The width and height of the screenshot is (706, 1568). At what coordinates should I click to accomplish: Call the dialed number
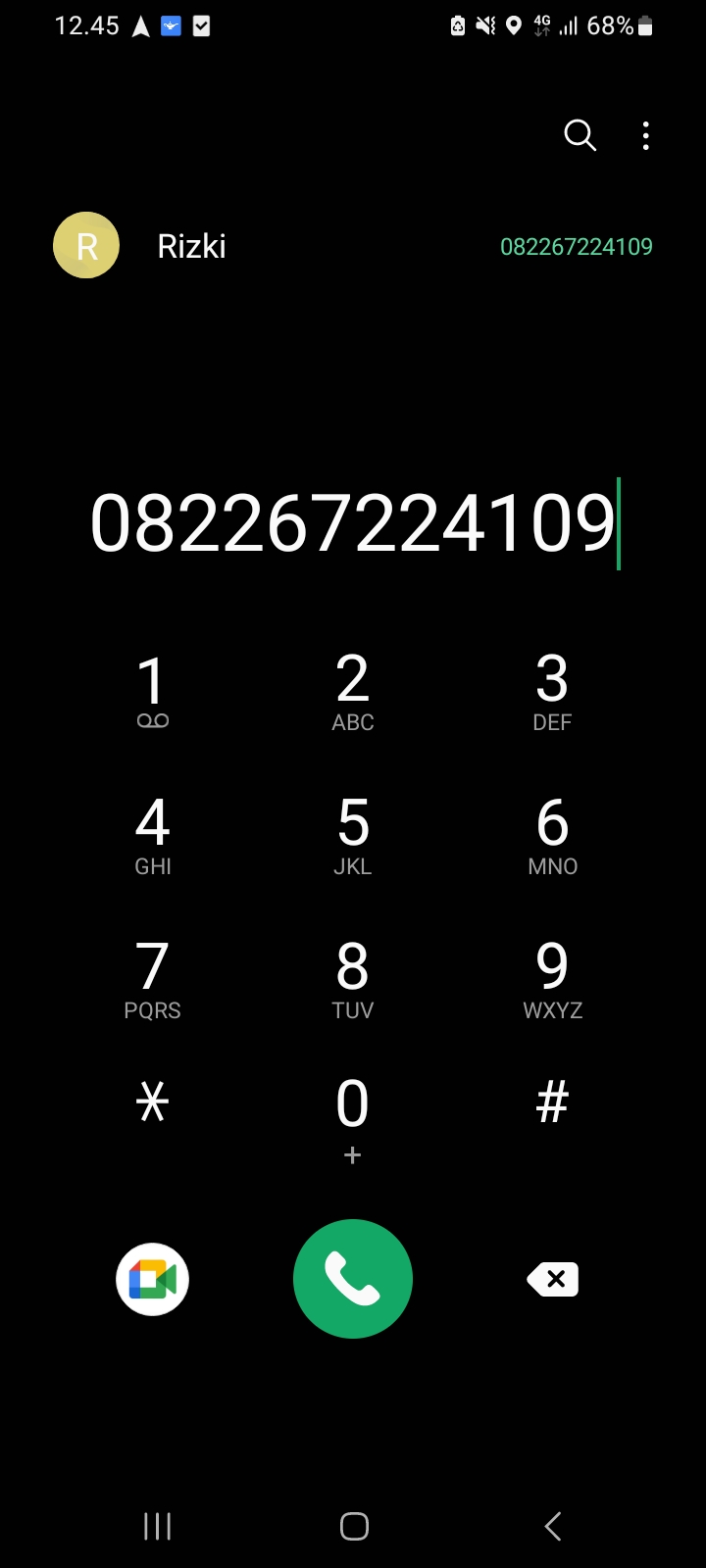point(353,1279)
